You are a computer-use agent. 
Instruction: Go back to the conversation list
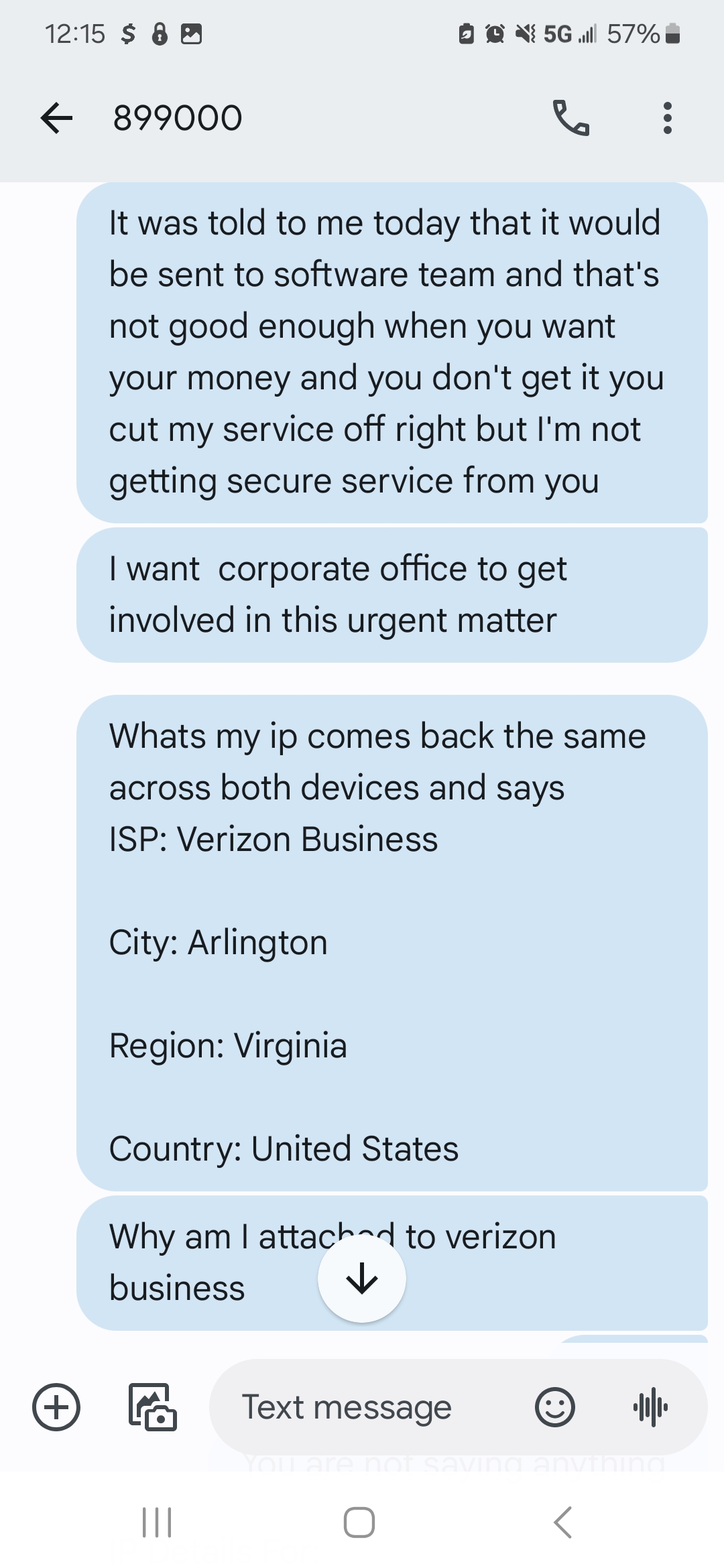tap(56, 118)
